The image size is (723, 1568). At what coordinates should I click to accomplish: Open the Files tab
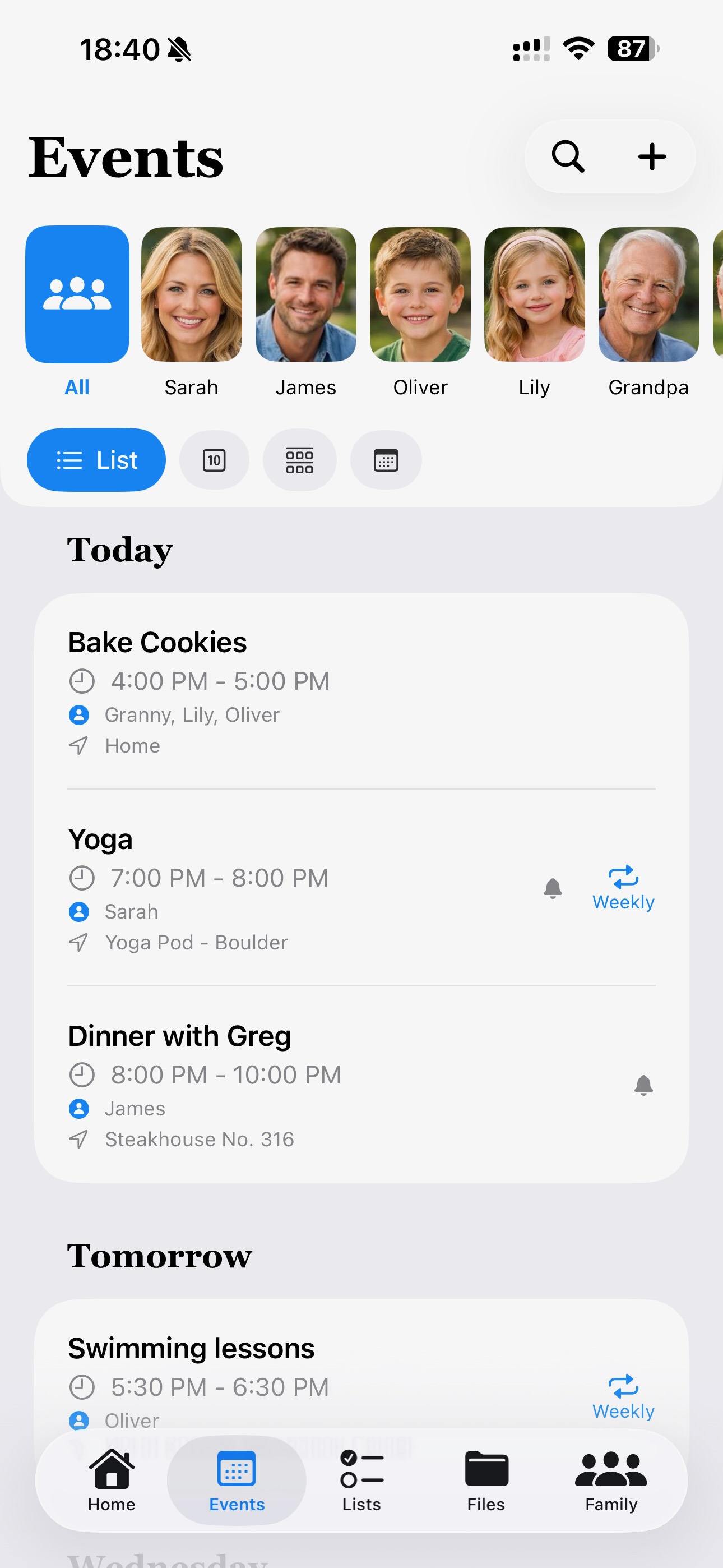[x=486, y=1481]
